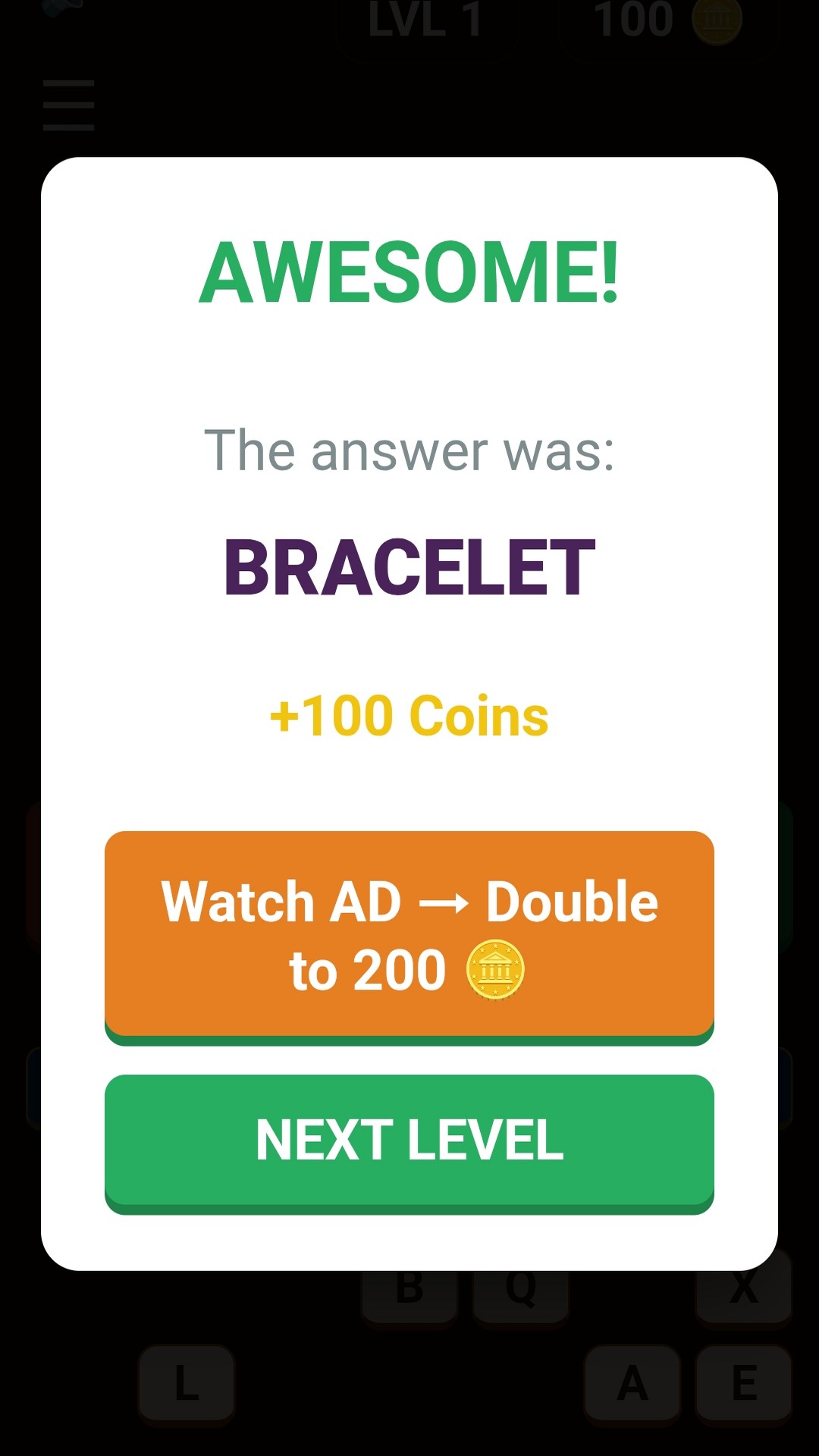Continue to the NEXT LEVEL

[x=409, y=1141]
